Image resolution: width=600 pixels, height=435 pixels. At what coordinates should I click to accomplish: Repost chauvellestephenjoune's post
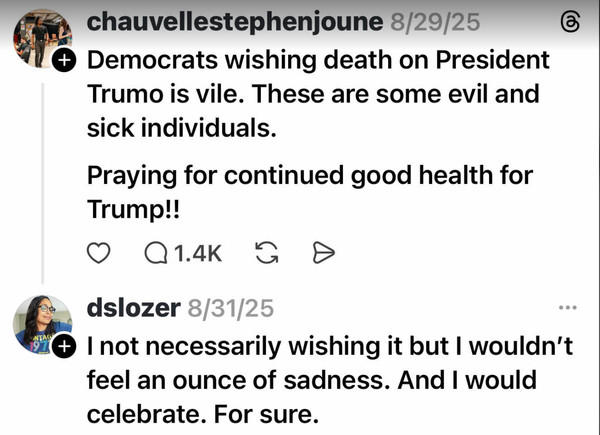267,254
